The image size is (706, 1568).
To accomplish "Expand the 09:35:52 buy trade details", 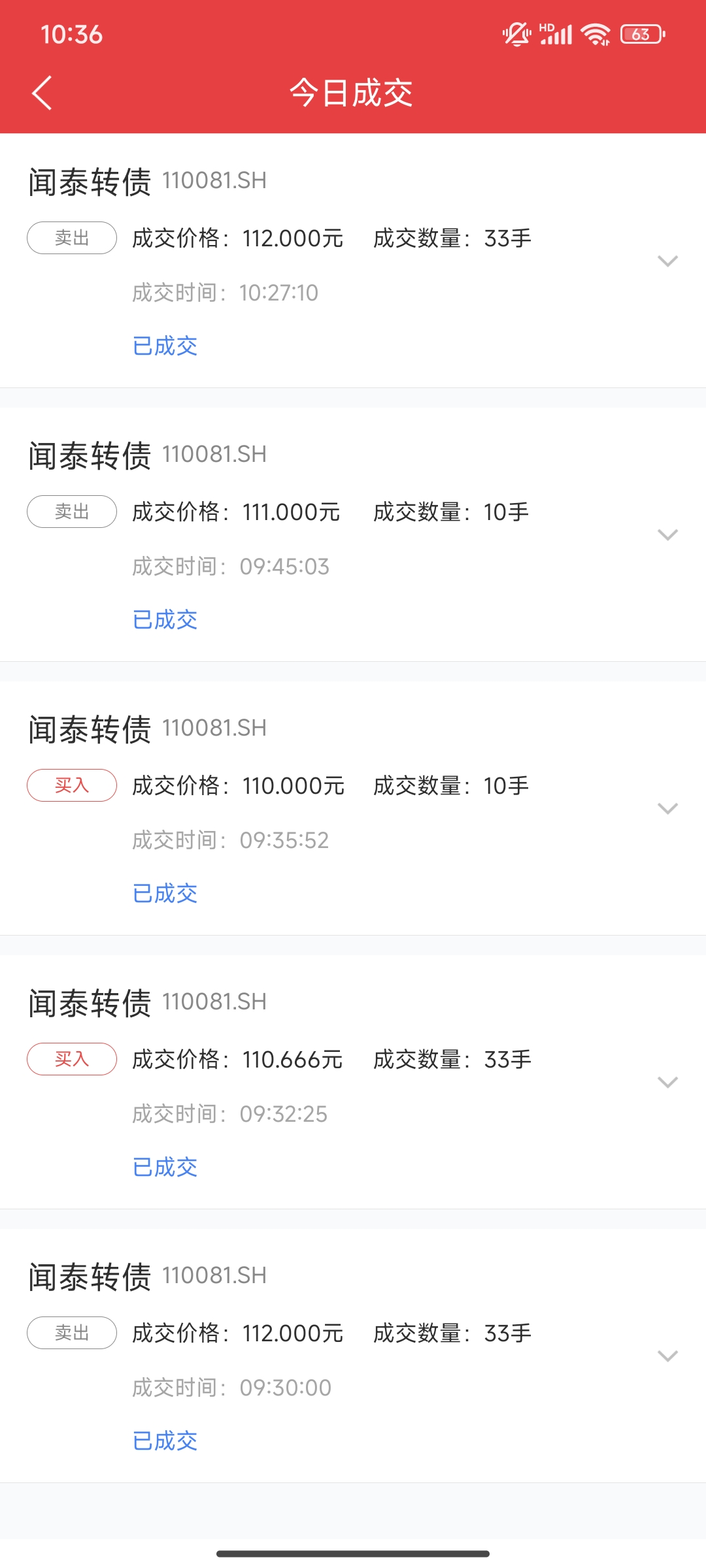I will tap(667, 809).
